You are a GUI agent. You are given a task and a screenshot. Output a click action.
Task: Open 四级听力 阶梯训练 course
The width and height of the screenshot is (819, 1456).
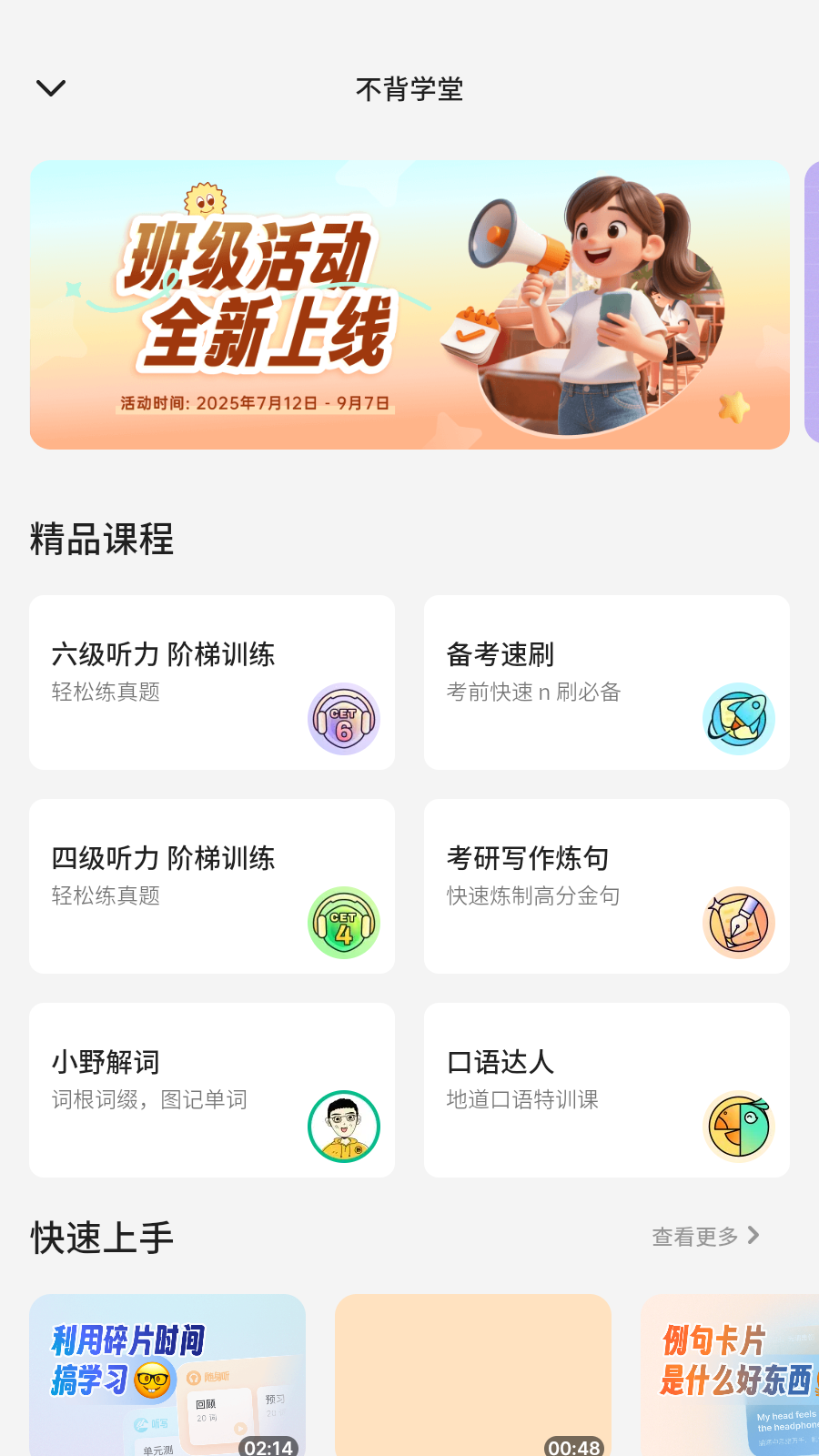coord(212,886)
